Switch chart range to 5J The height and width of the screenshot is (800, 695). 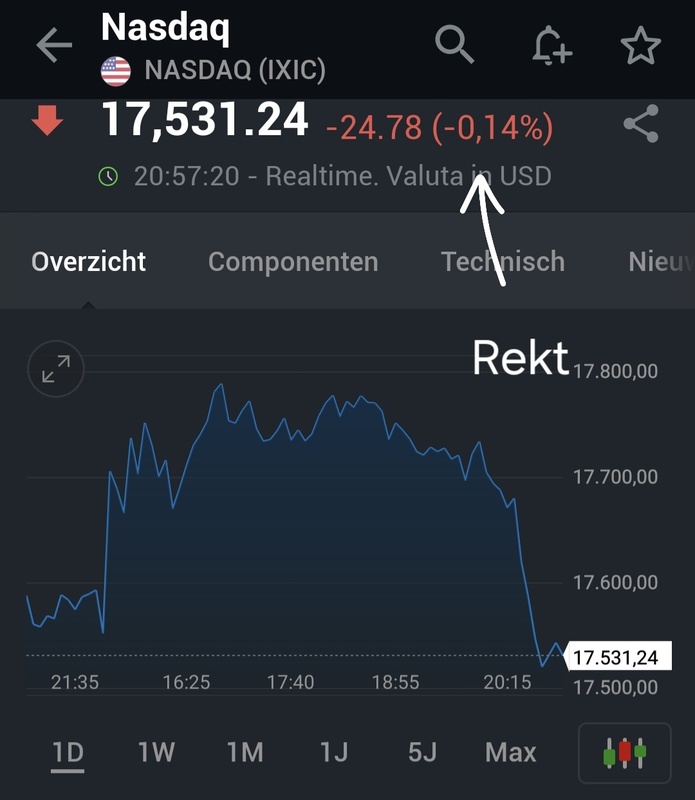click(422, 752)
